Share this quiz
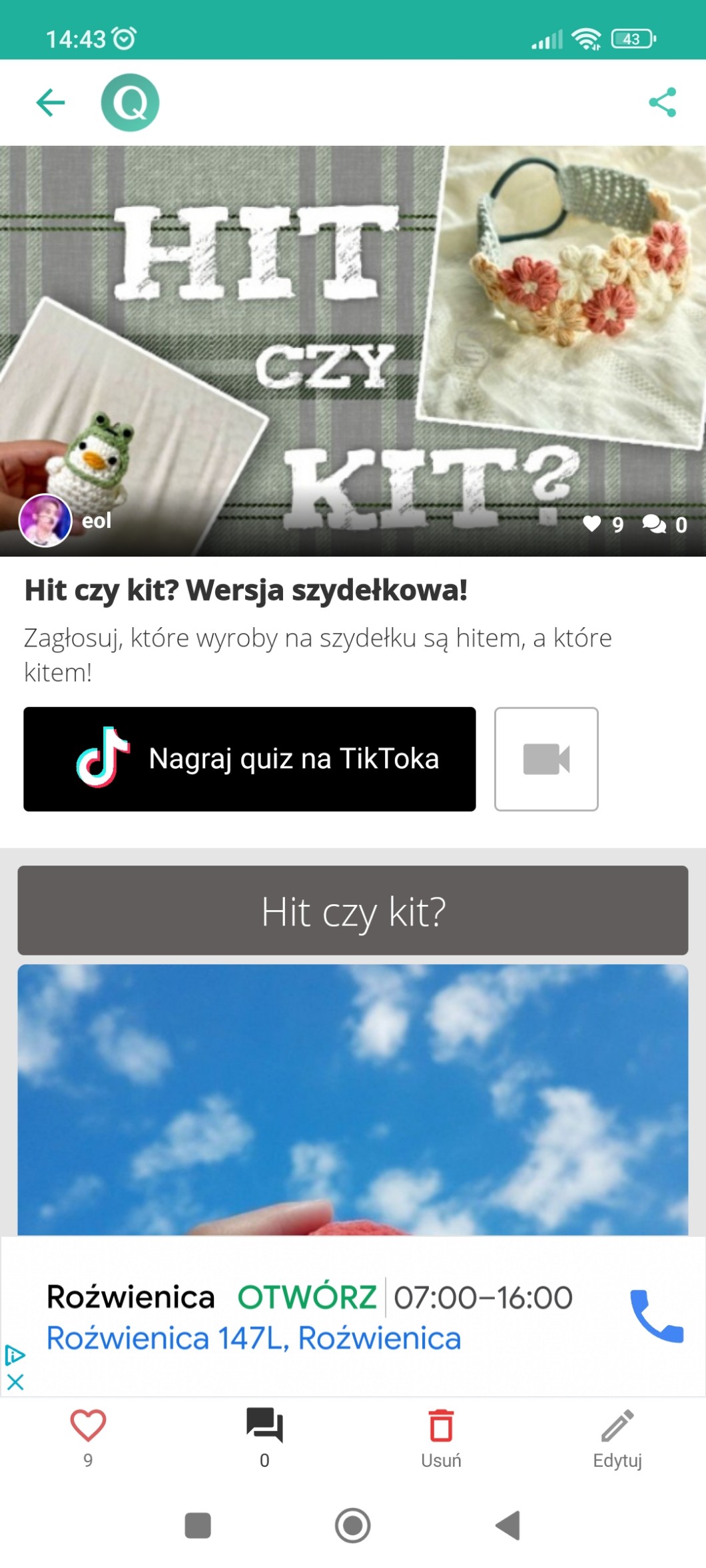 pyautogui.click(x=662, y=103)
